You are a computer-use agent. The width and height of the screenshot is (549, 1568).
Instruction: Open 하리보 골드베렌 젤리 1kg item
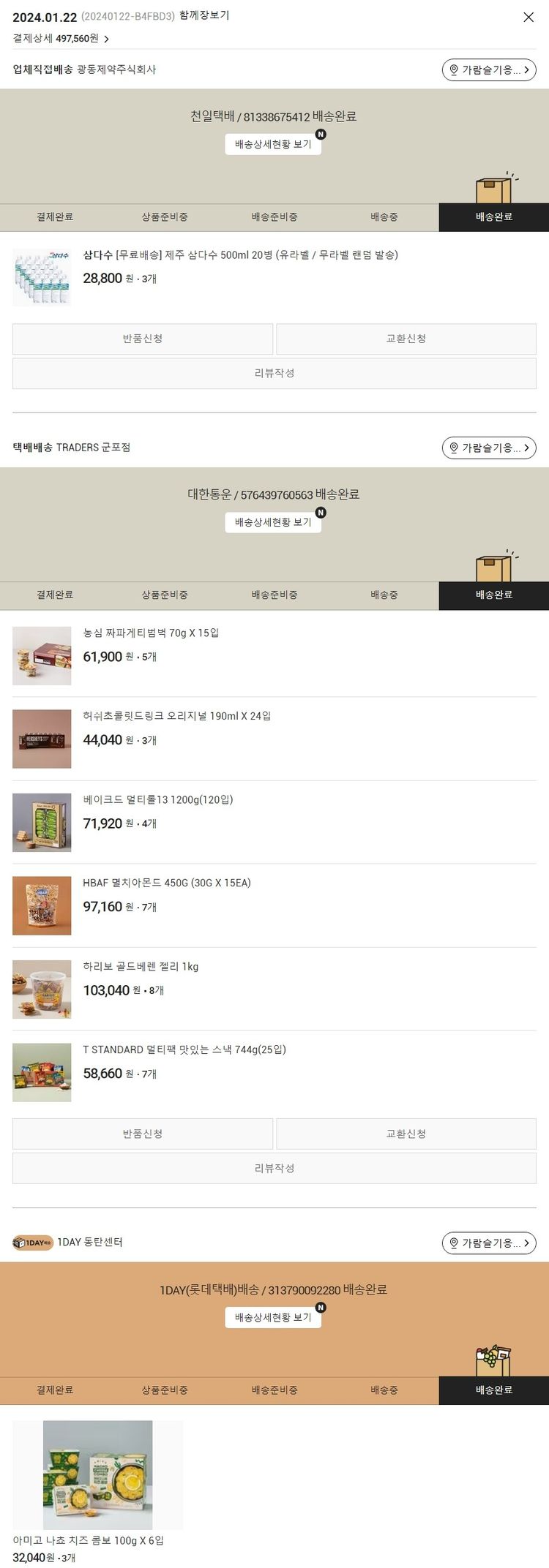[x=141, y=966]
